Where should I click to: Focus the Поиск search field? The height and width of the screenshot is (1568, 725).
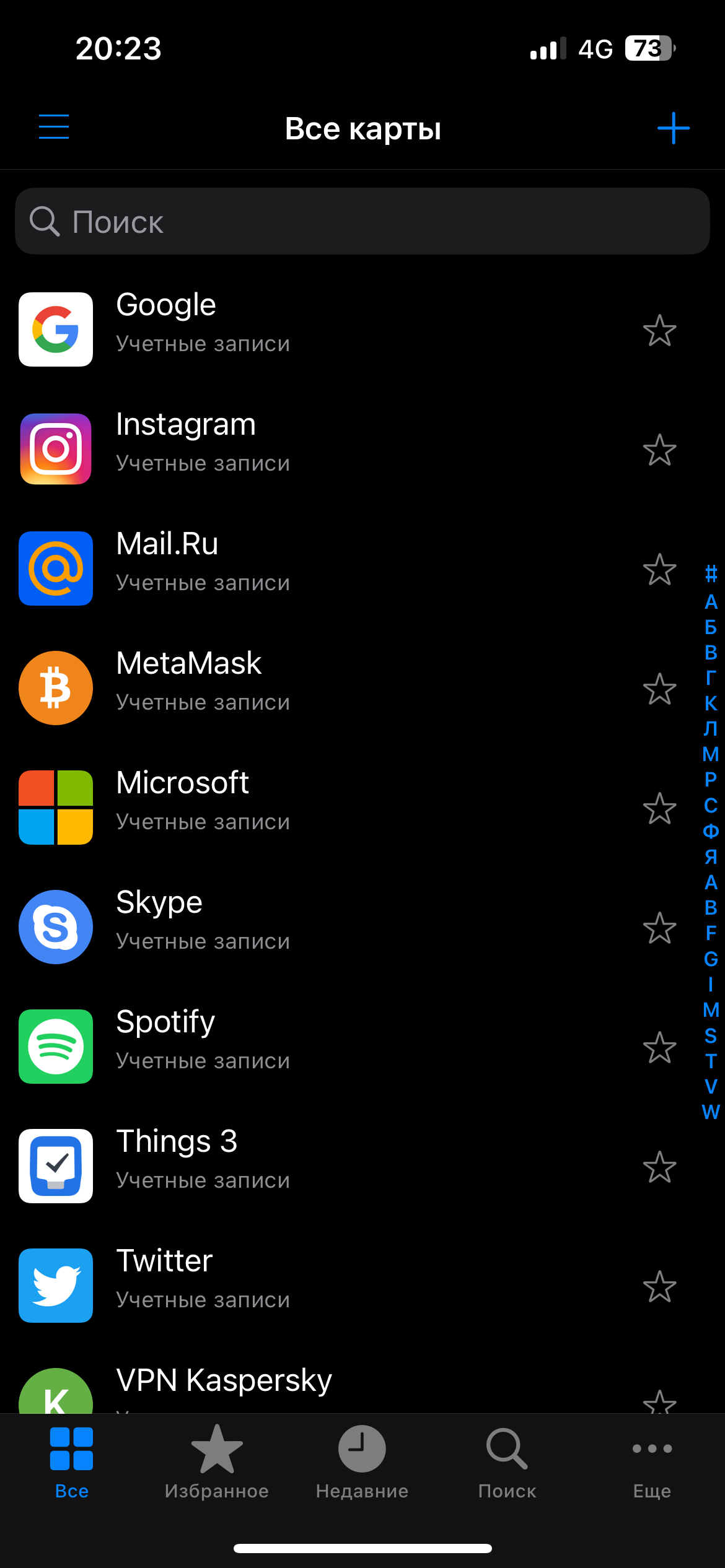tap(362, 221)
